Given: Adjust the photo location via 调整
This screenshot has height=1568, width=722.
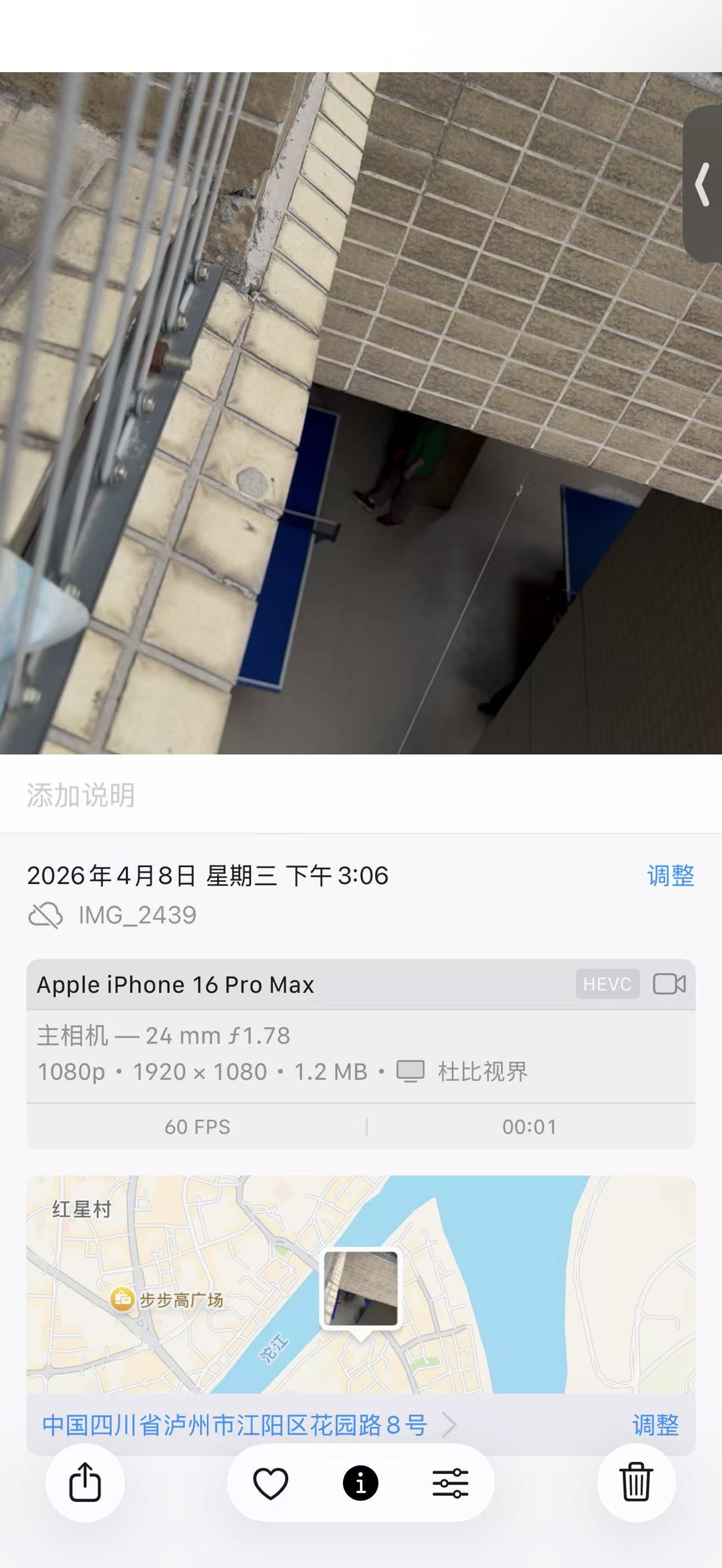Looking at the screenshot, I should tap(655, 1425).
